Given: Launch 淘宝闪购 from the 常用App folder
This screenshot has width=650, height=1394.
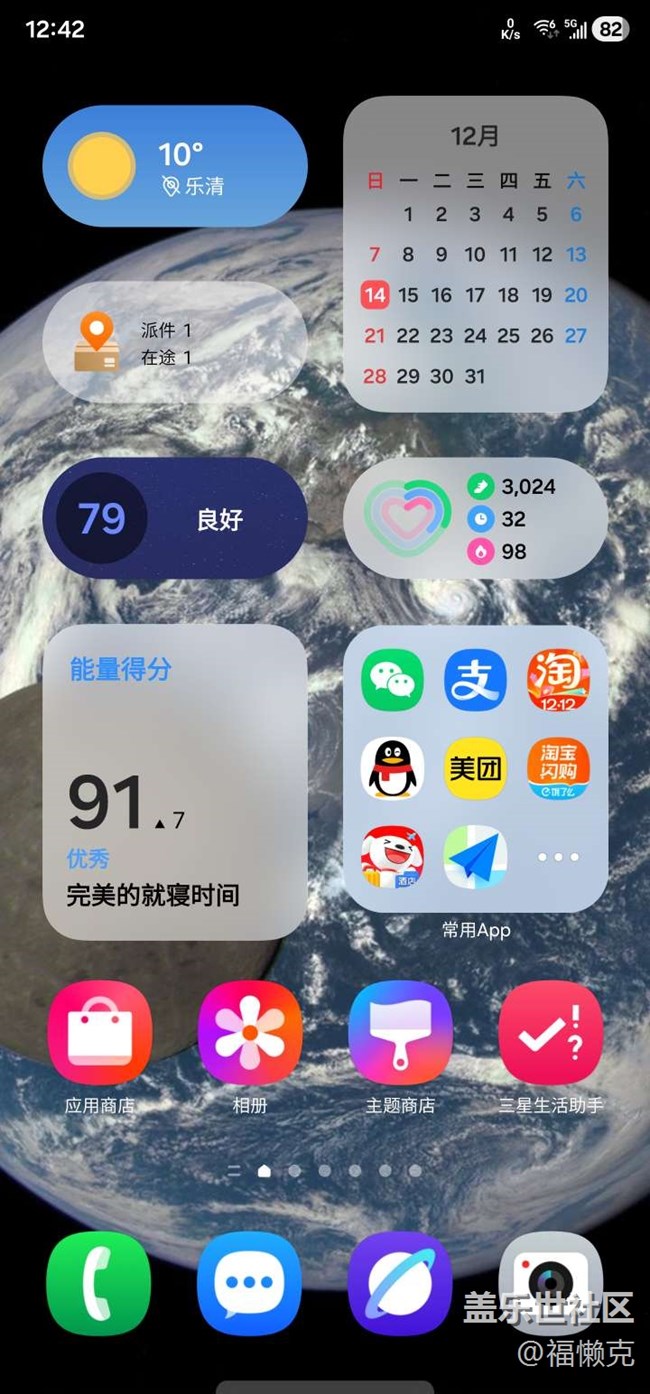Looking at the screenshot, I should (x=558, y=769).
